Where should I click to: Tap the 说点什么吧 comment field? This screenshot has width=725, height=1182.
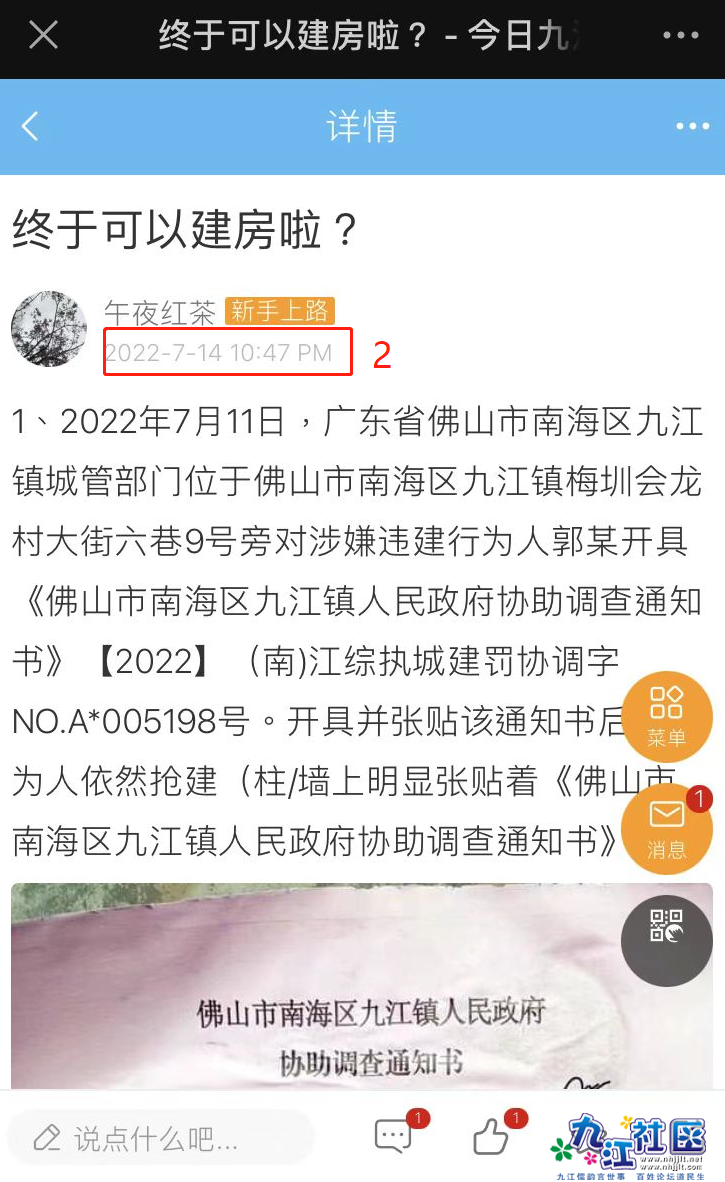tap(160, 1137)
